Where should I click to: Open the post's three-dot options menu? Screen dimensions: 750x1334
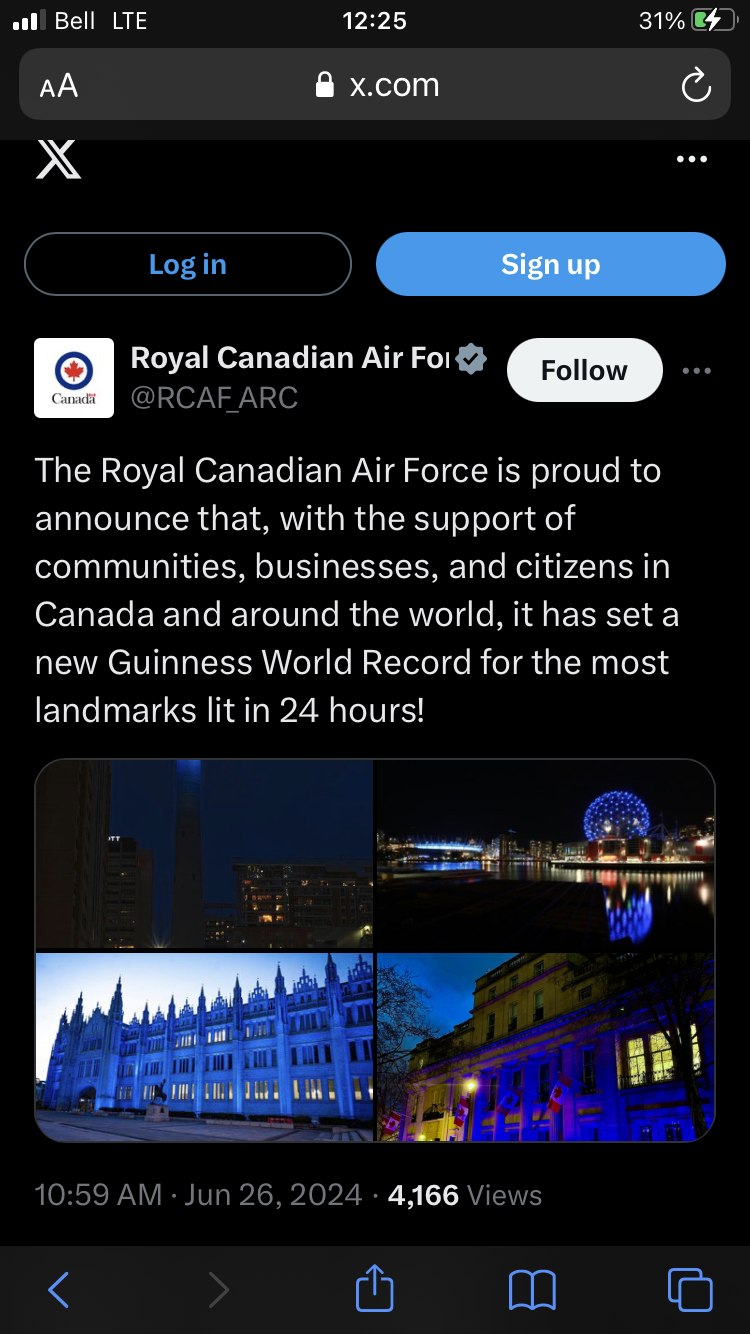[x=696, y=371]
